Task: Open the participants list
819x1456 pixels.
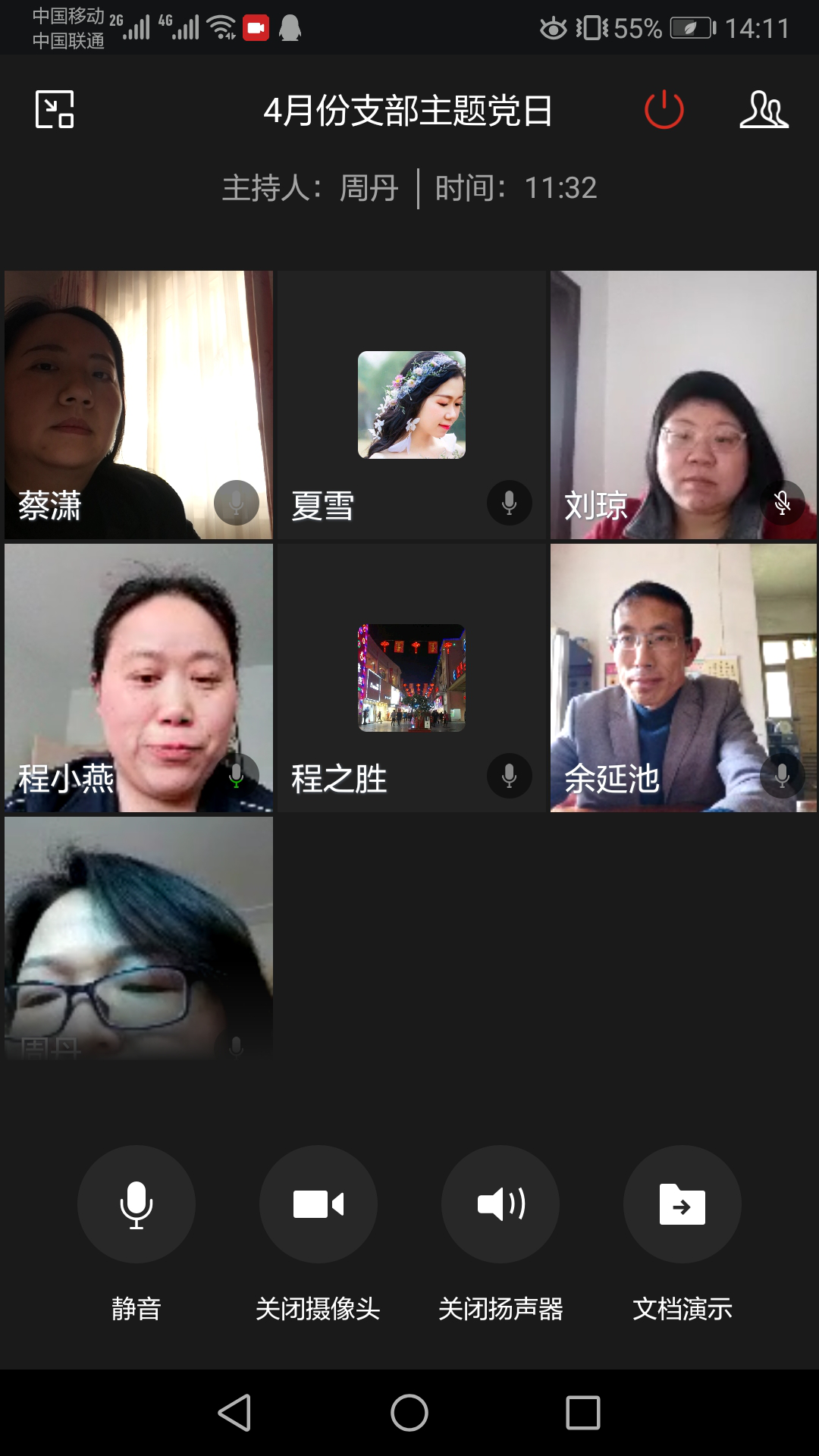Action: point(764,109)
